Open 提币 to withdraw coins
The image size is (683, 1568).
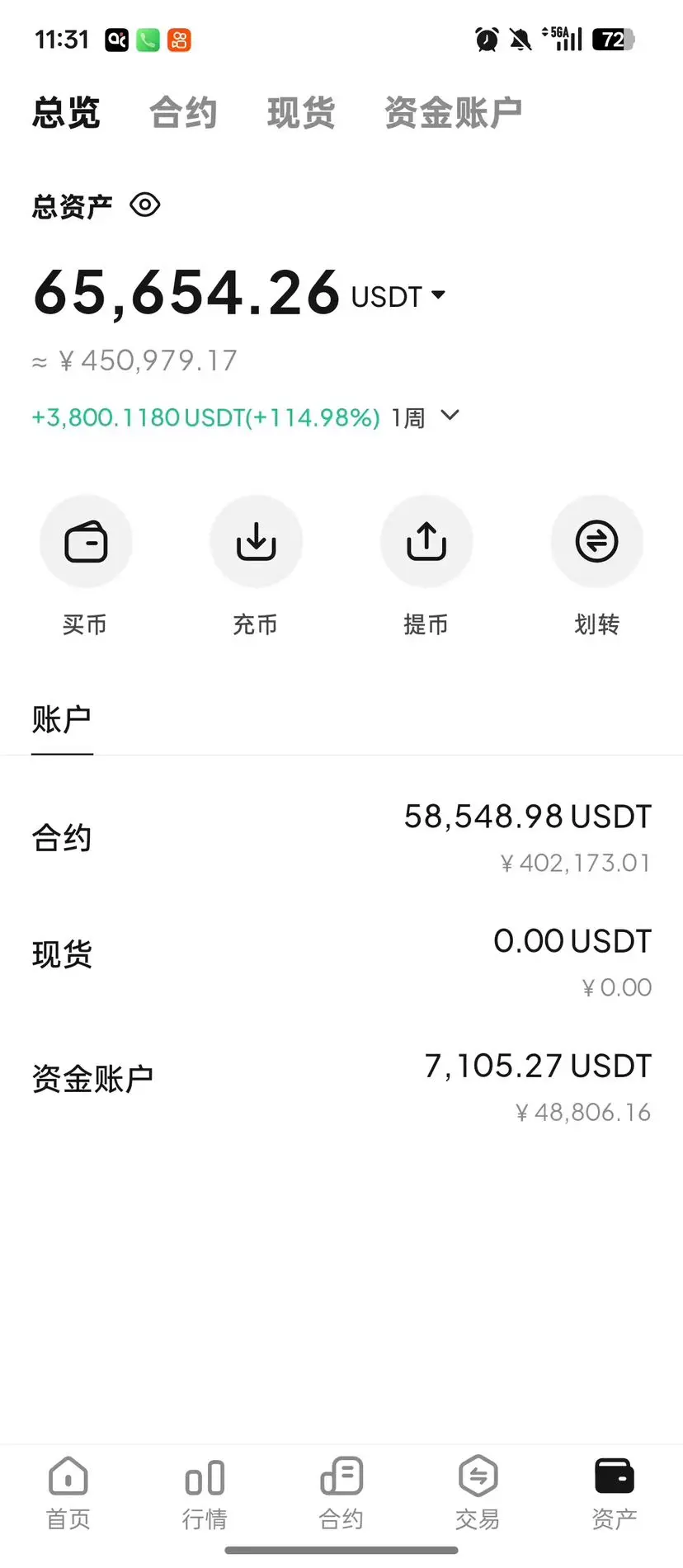[x=426, y=542]
